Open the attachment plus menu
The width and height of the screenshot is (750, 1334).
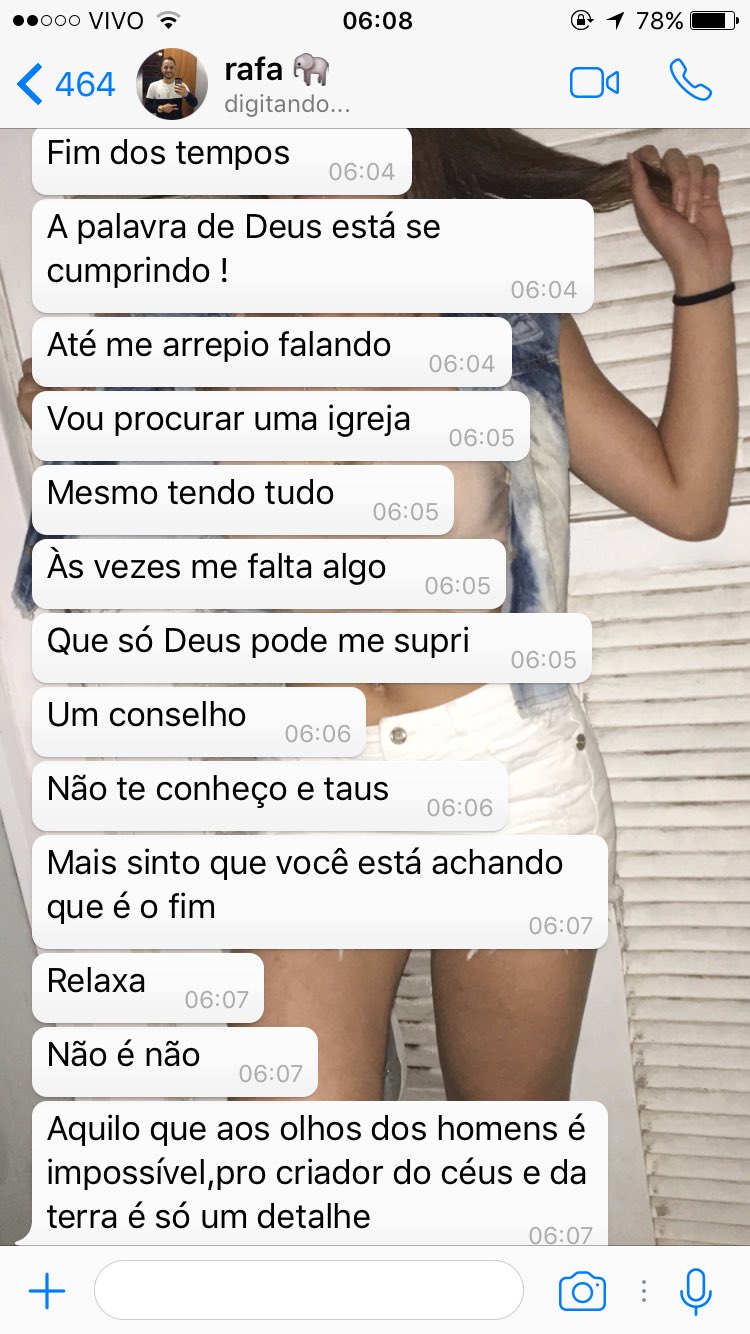(46, 1291)
